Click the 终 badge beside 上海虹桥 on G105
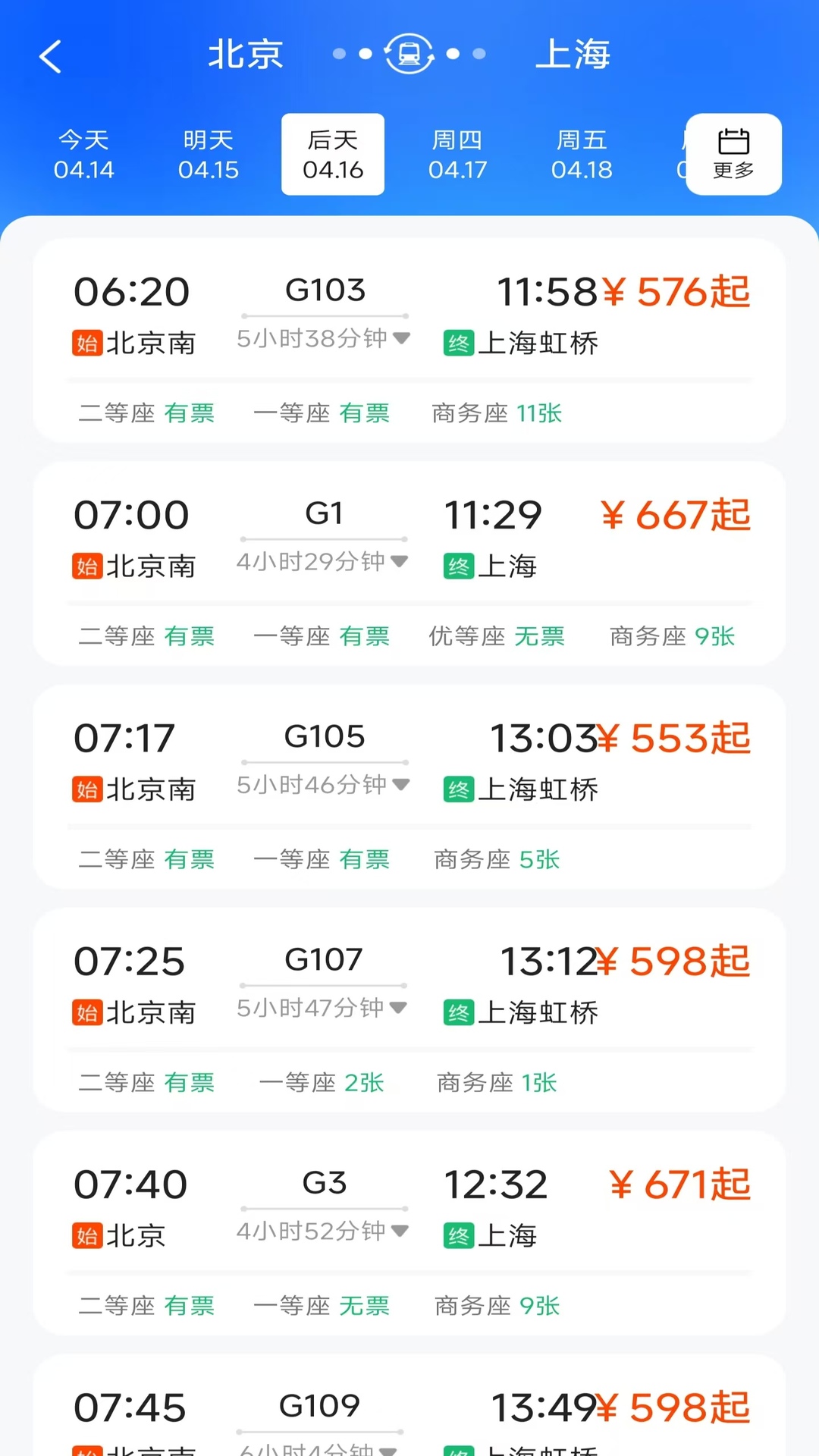819x1456 pixels. [457, 789]
